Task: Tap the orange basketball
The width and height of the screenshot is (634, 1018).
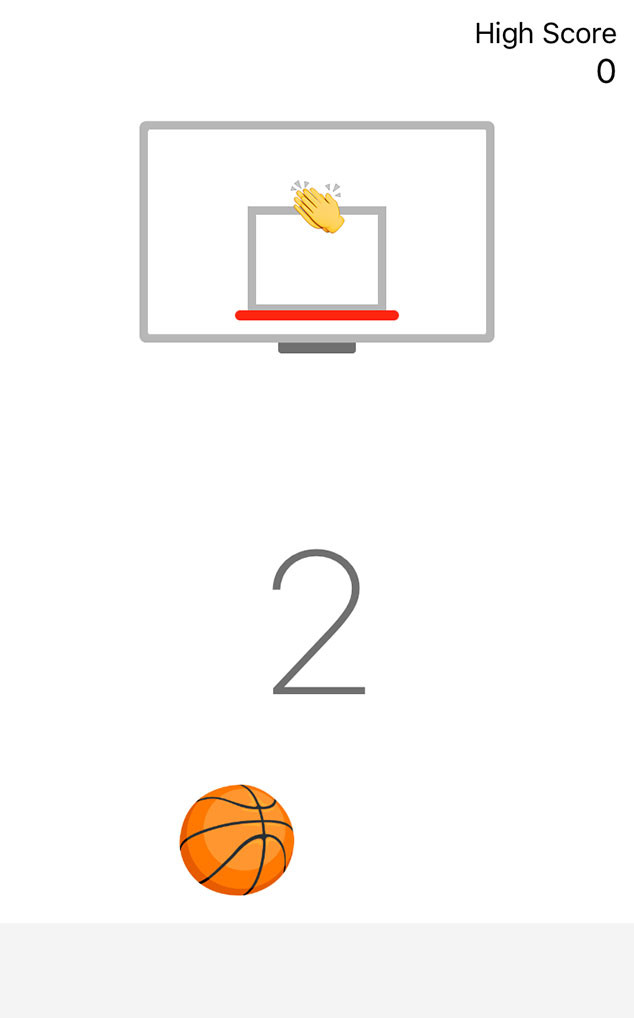Action: [237, 839]
